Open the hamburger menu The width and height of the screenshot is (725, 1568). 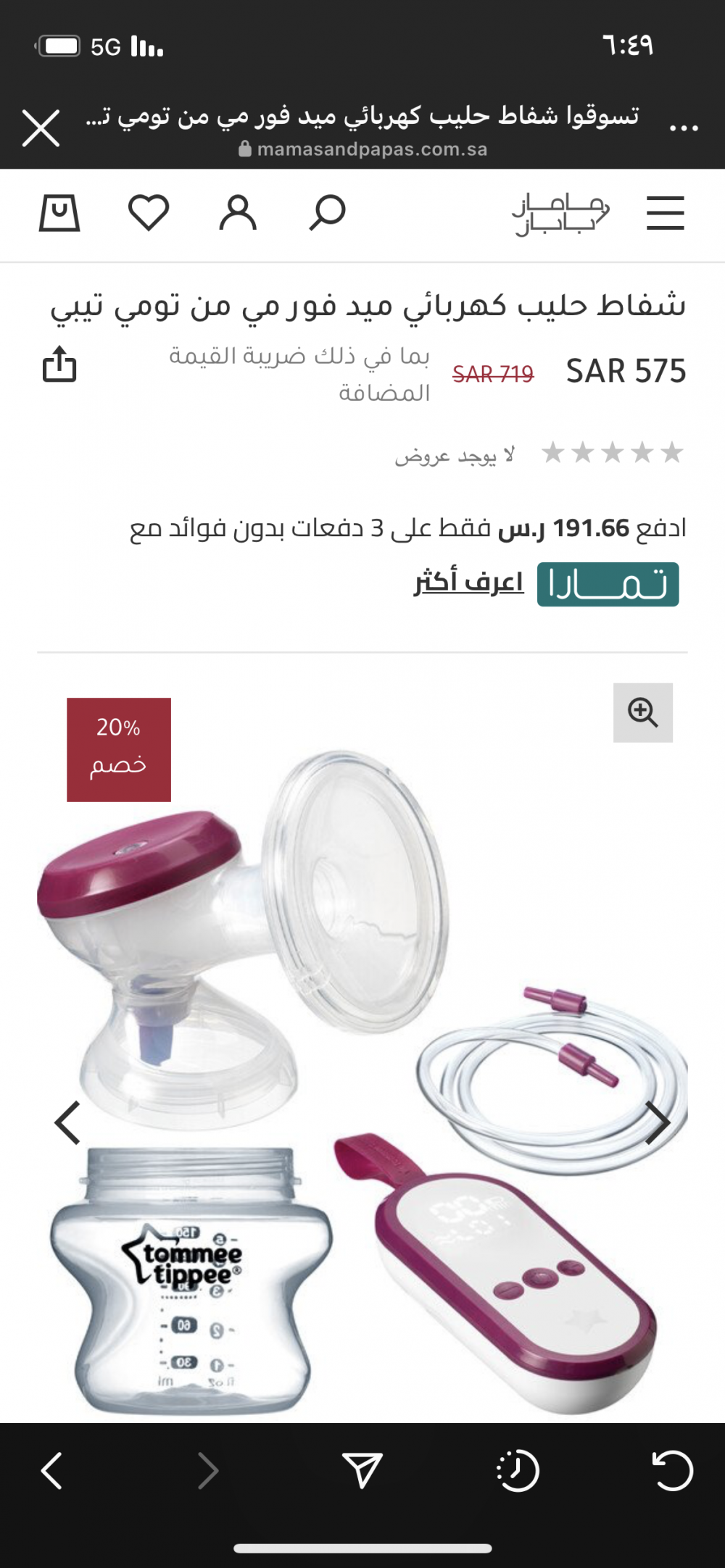665,213
